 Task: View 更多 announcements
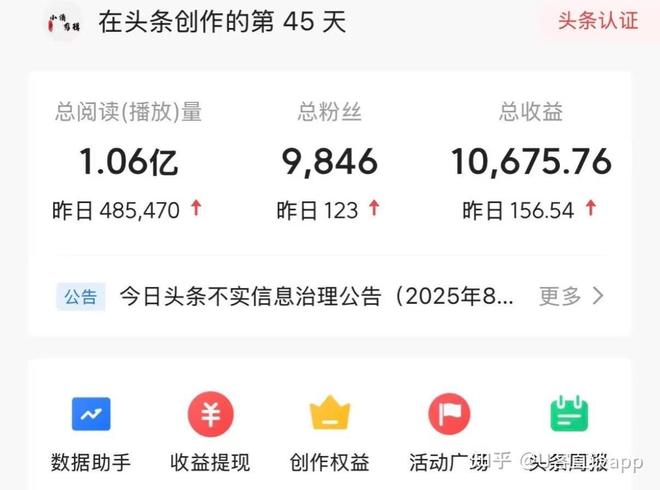click(571, 296)
